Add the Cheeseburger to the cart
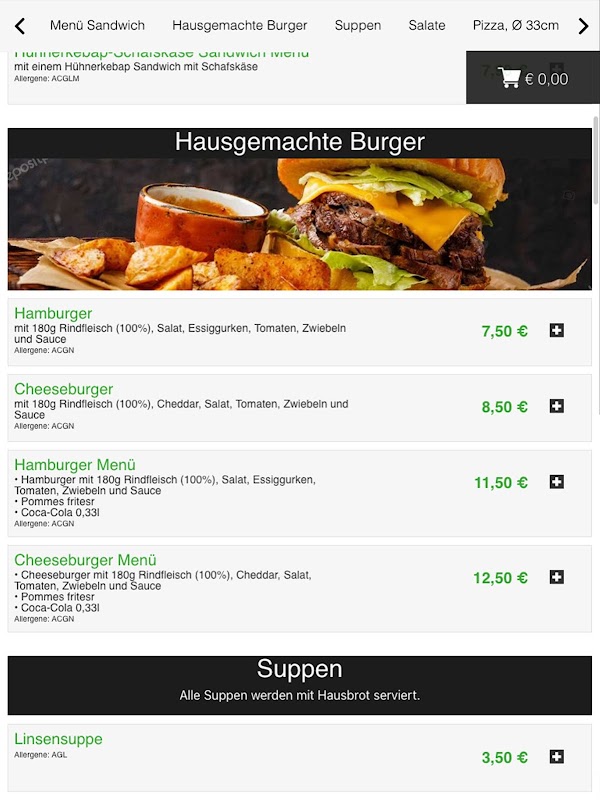The width and height of the screenshot is (600, 800). tap(557, 406)
